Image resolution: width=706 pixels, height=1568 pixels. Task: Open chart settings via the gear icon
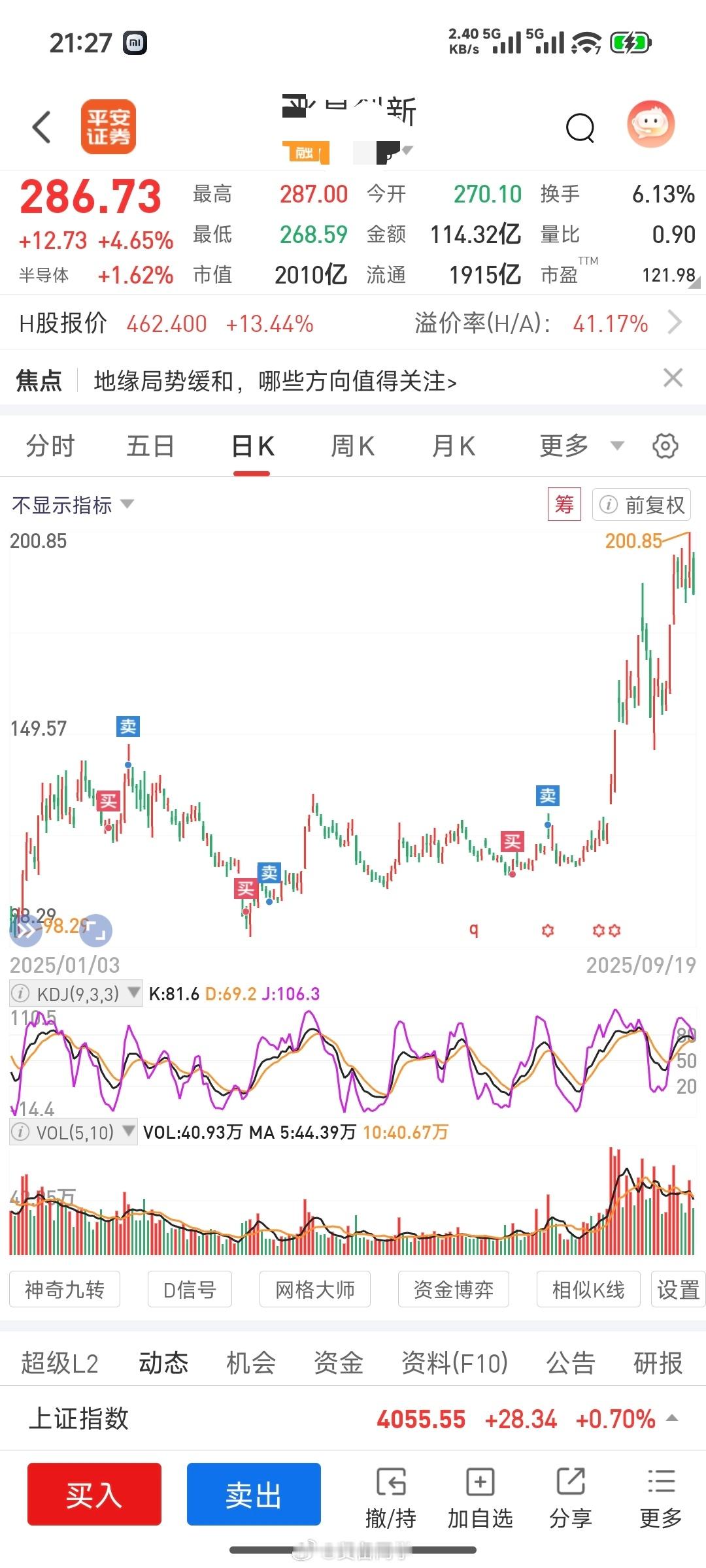pyautogui.click(x=665, y=445)
